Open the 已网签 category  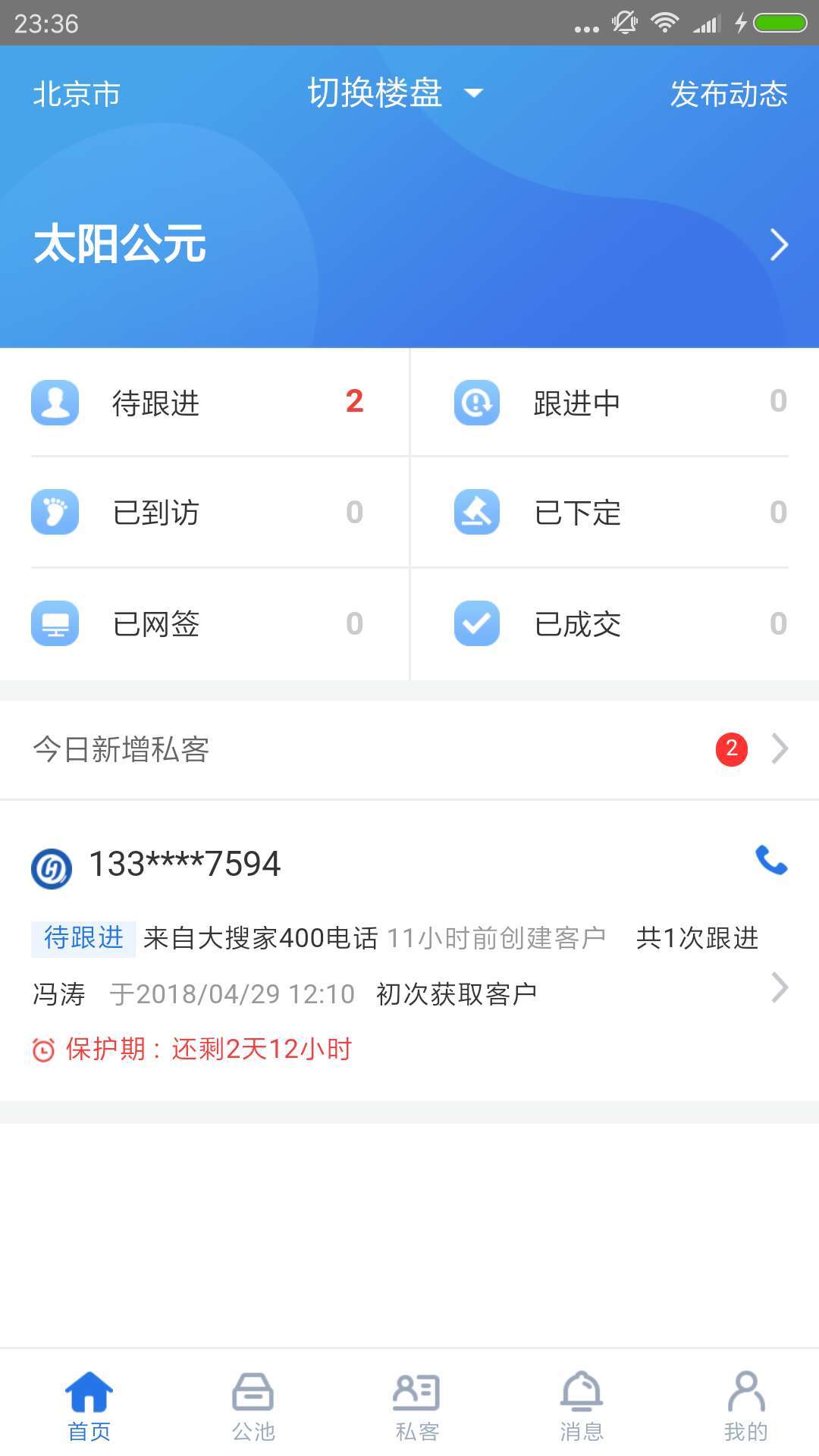(205, 623)
